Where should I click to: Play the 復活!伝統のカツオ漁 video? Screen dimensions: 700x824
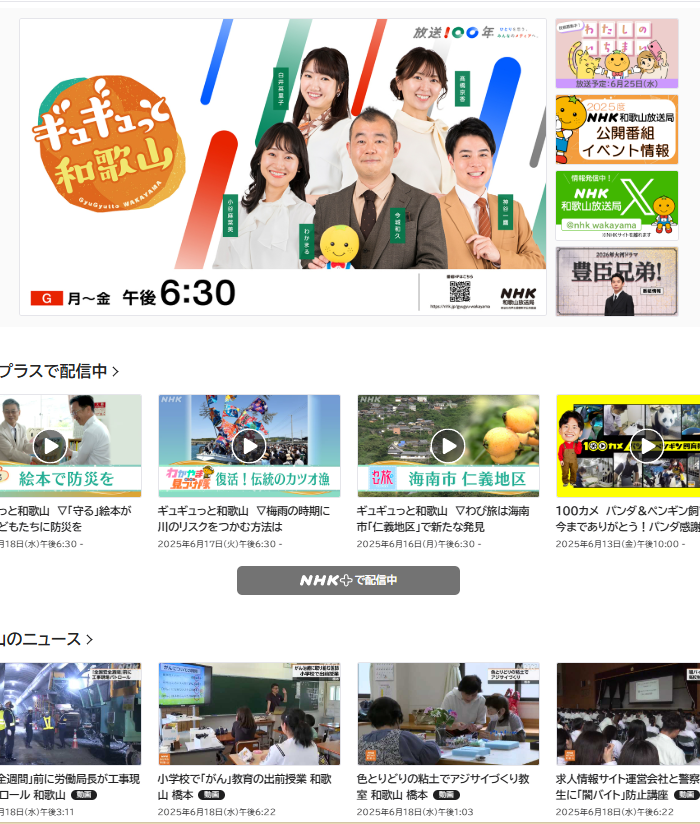pos(249,445)
